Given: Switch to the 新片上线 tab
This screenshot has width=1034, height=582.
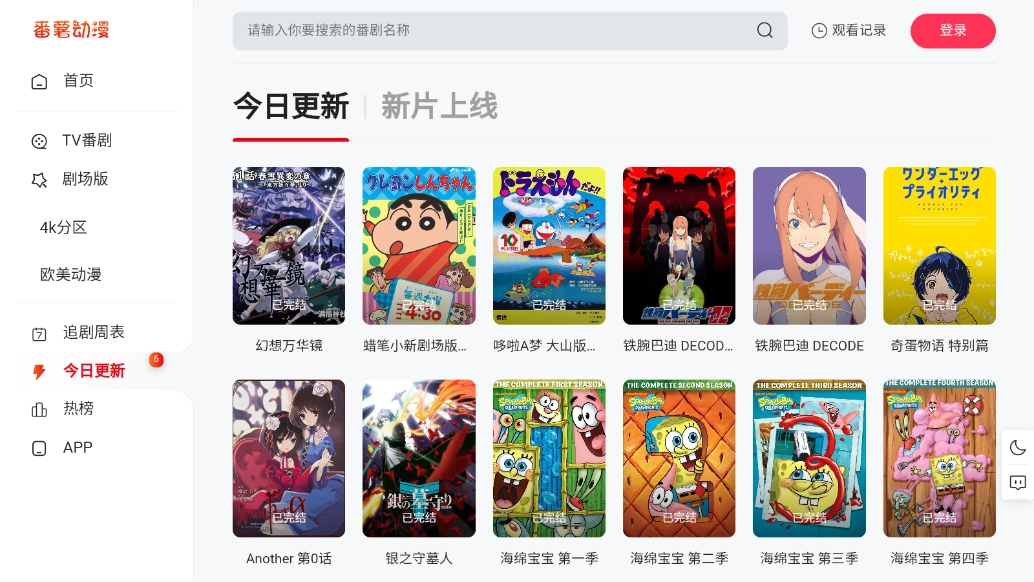Looking at the screenshot, I should point(439,106).
